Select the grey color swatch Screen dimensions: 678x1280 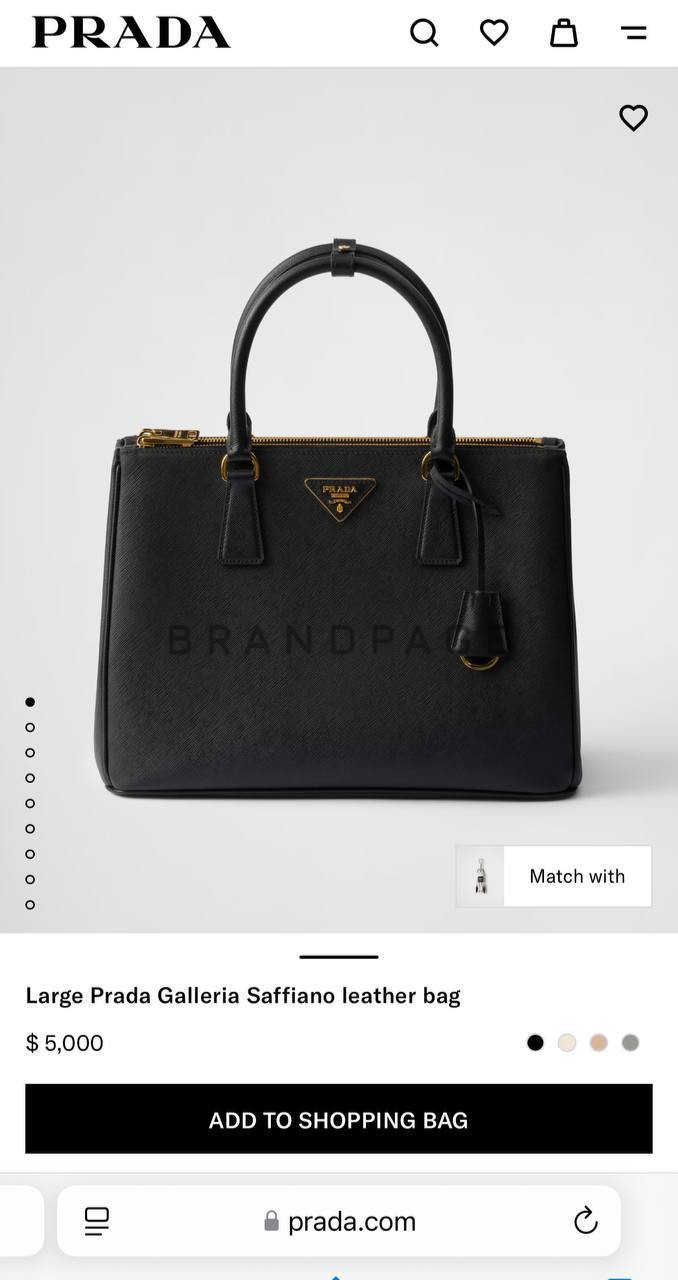tap(630, 1043)
